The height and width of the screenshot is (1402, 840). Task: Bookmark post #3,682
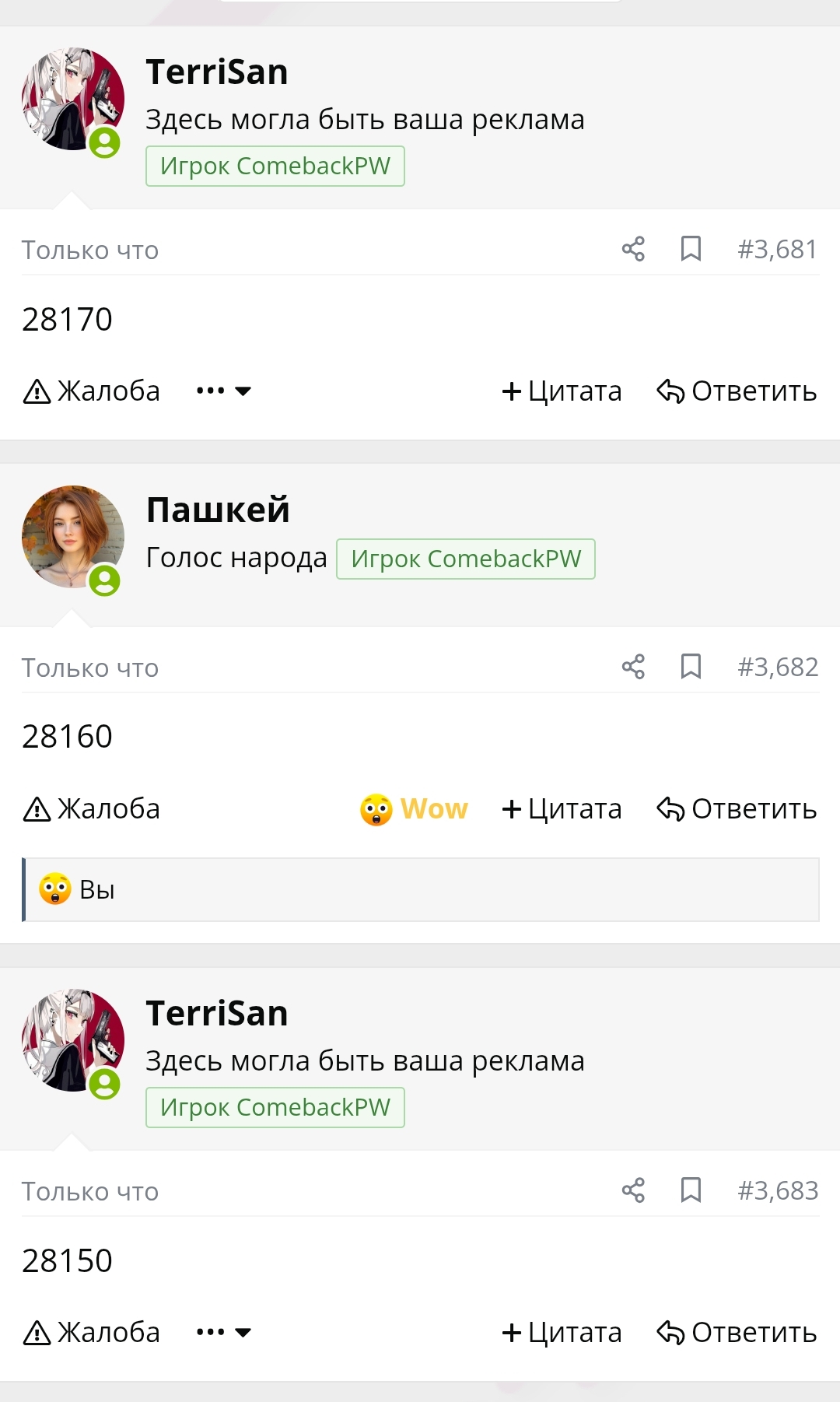point(691,667)
